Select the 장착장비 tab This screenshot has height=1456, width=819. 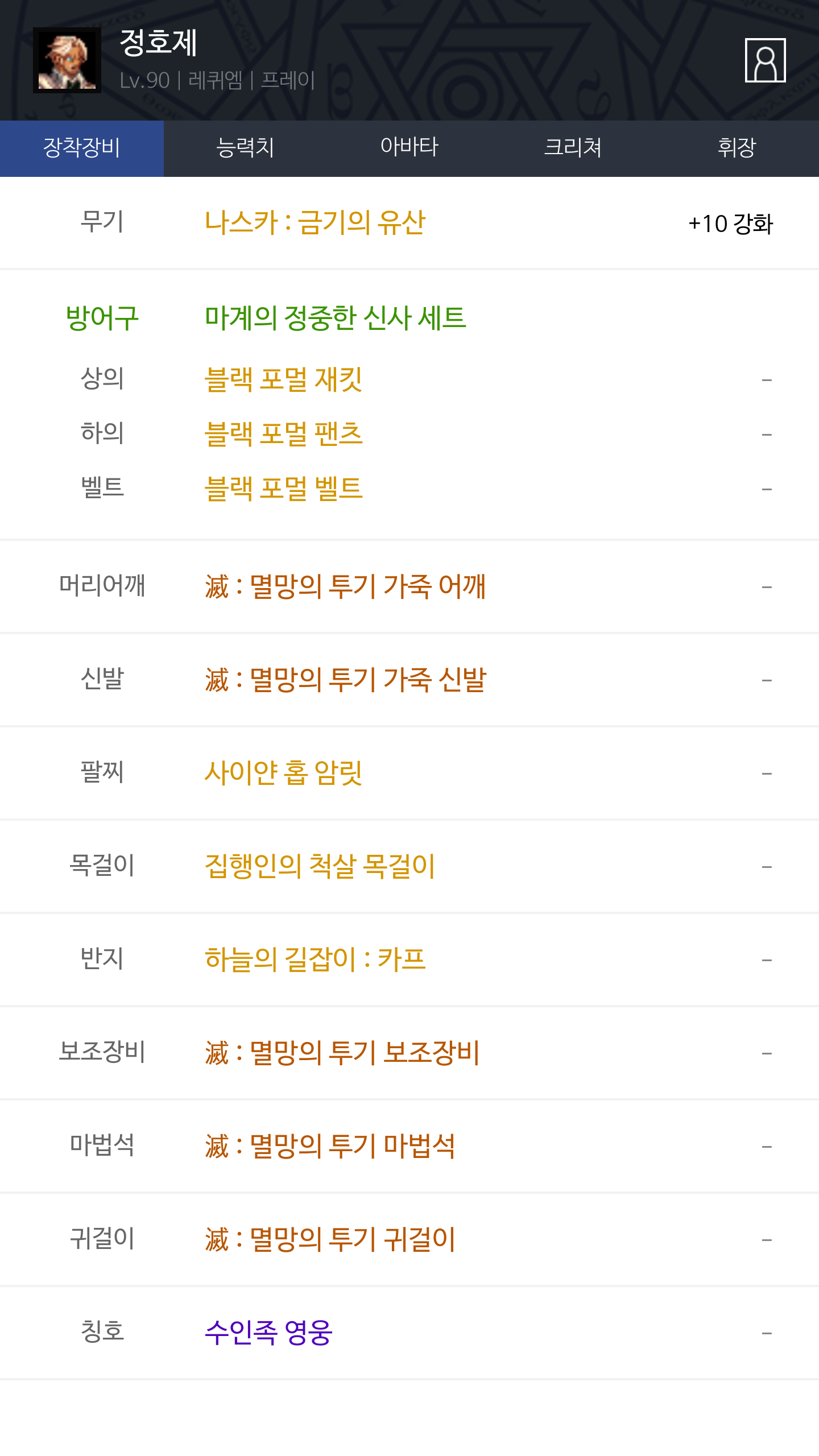(82, 148)
